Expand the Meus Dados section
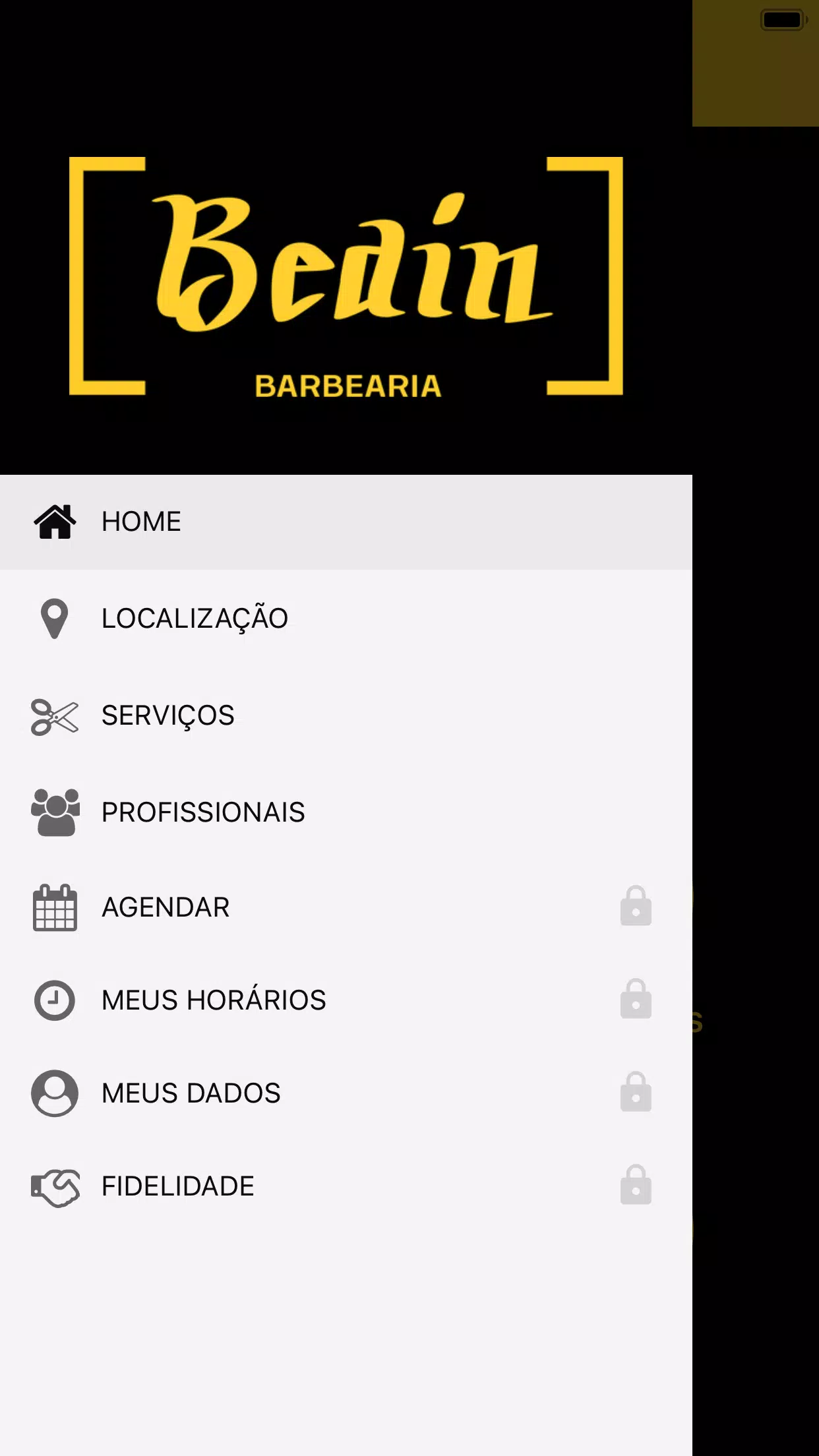The width and height of the screenshot is (819, 1456). click(x=191, y=1093)
